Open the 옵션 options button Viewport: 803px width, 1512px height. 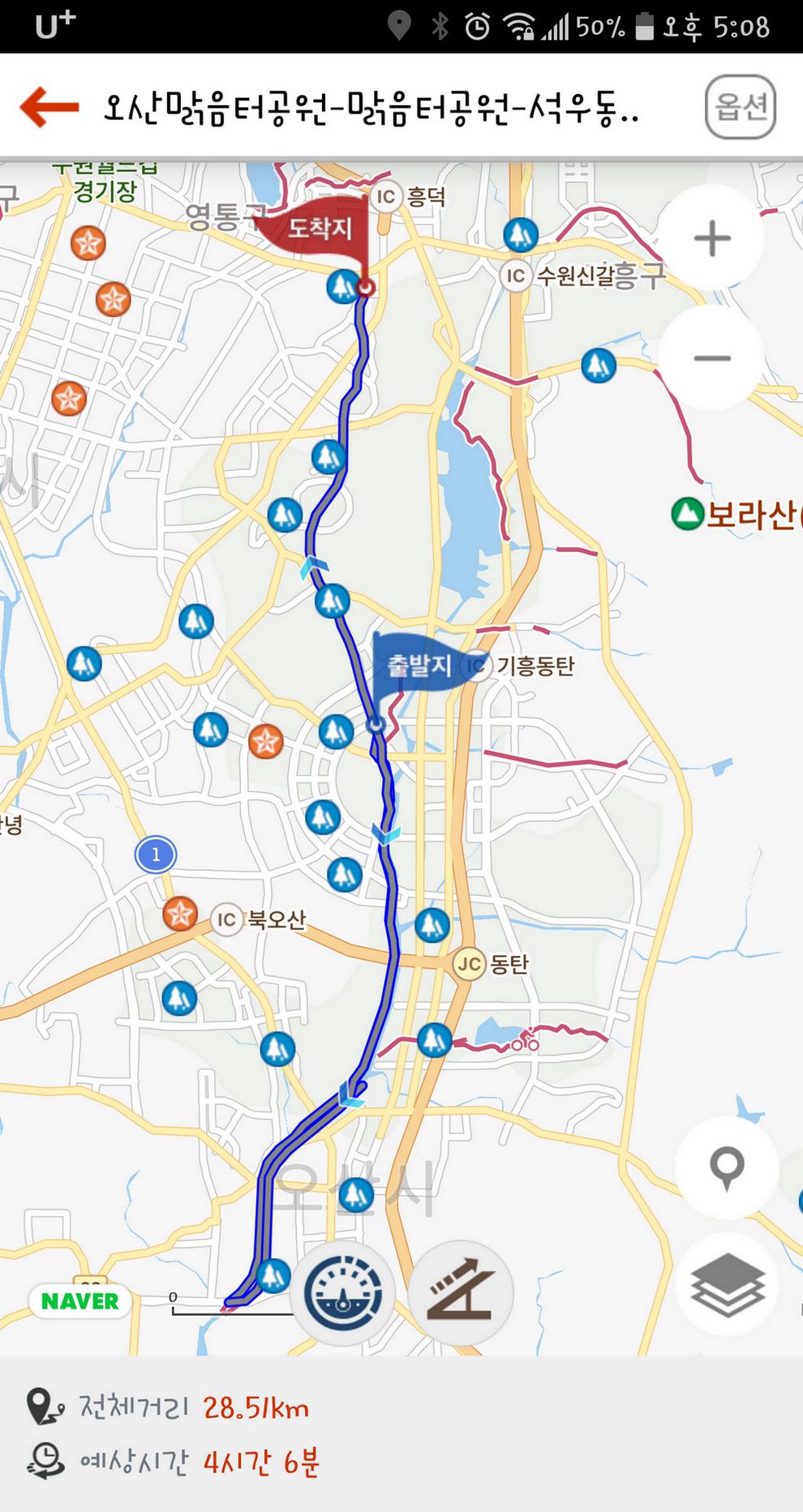pos(740,106)
